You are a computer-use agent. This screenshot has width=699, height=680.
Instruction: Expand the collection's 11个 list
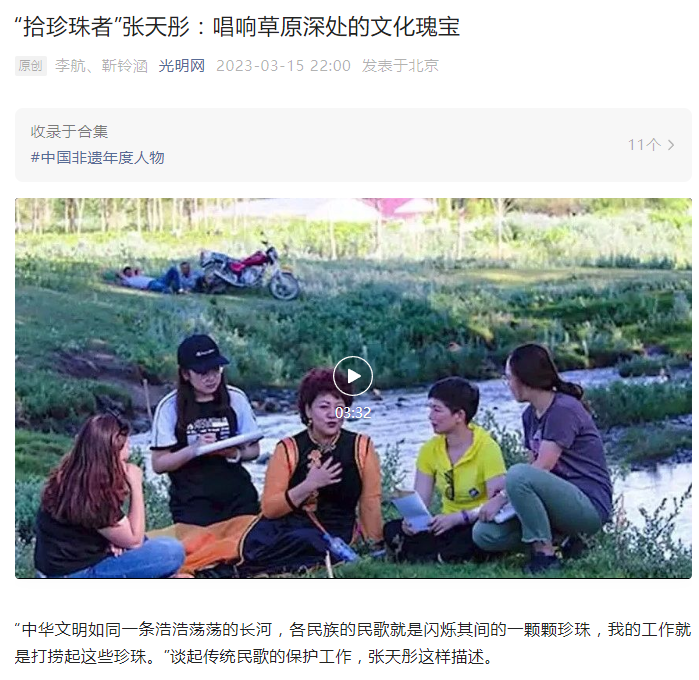pos(651,145)
